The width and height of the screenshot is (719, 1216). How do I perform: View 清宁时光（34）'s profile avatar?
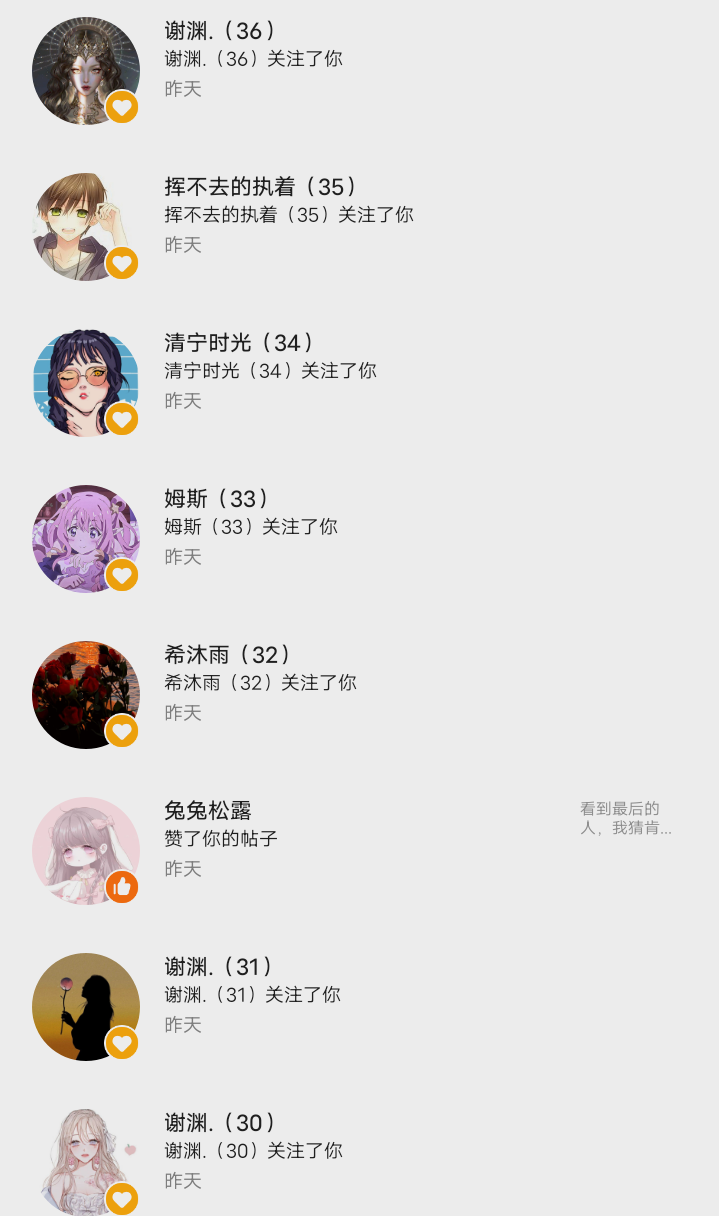coord(85,383)
